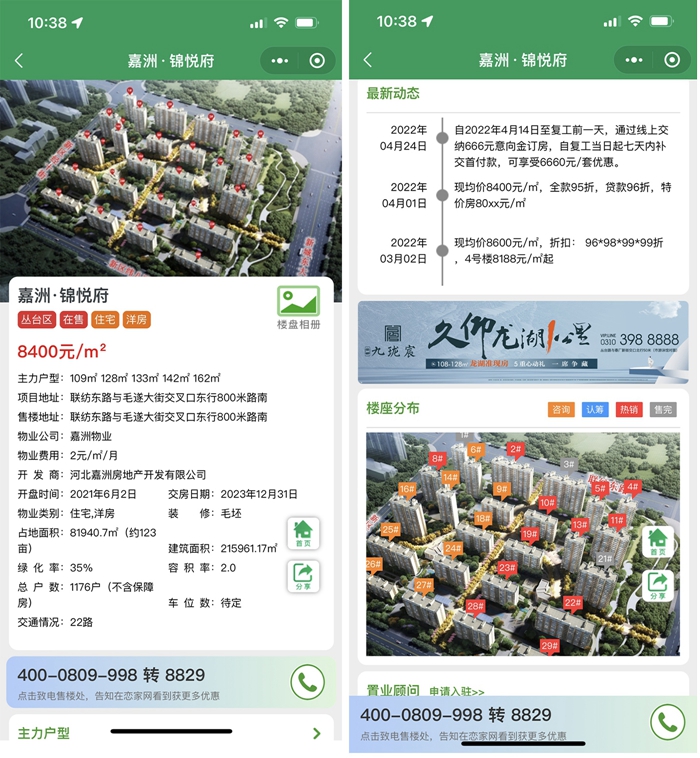The height and width of the screenshot is (758, 700).
Task: Tap the 申请入驻 link beside 置业顾问
Action: tap(456, 691)
